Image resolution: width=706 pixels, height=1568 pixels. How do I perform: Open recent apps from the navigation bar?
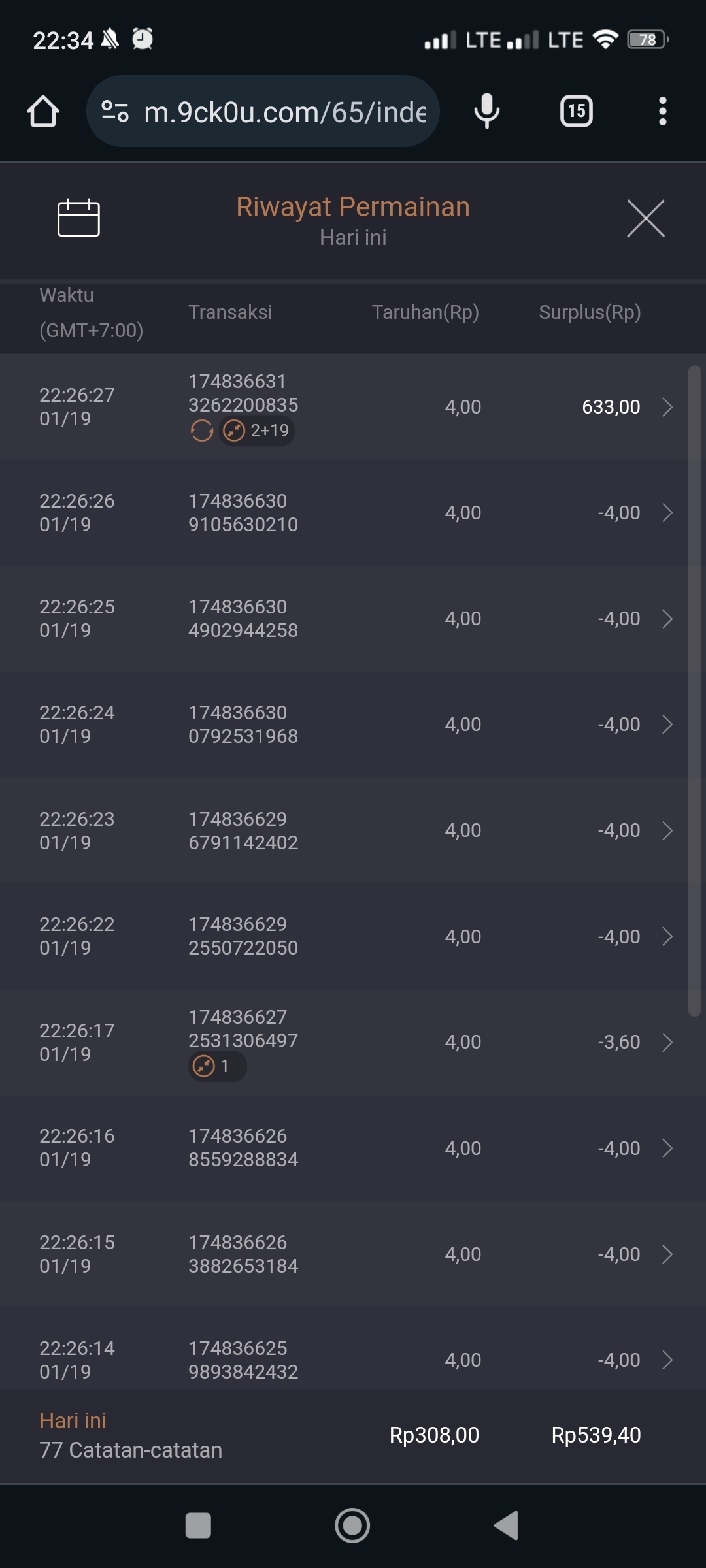pos(198,1526)
